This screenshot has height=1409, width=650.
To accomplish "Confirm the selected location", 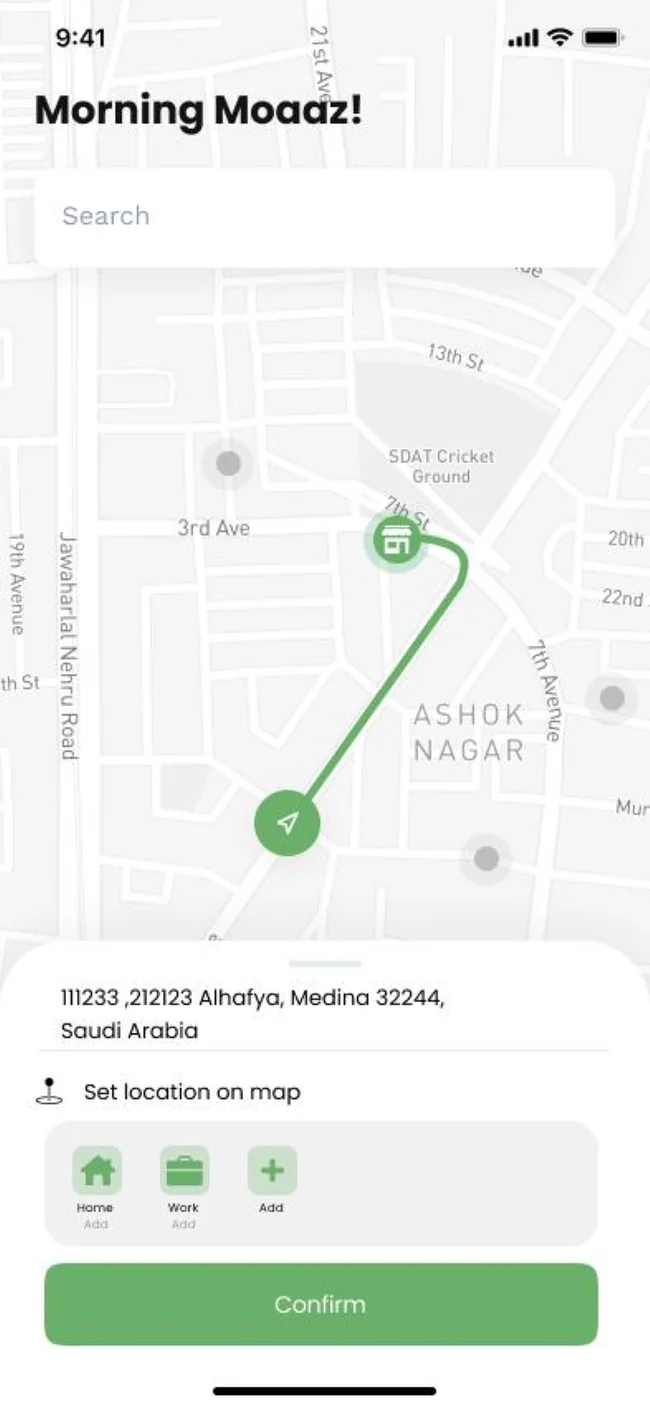I will click(321, 1304).
